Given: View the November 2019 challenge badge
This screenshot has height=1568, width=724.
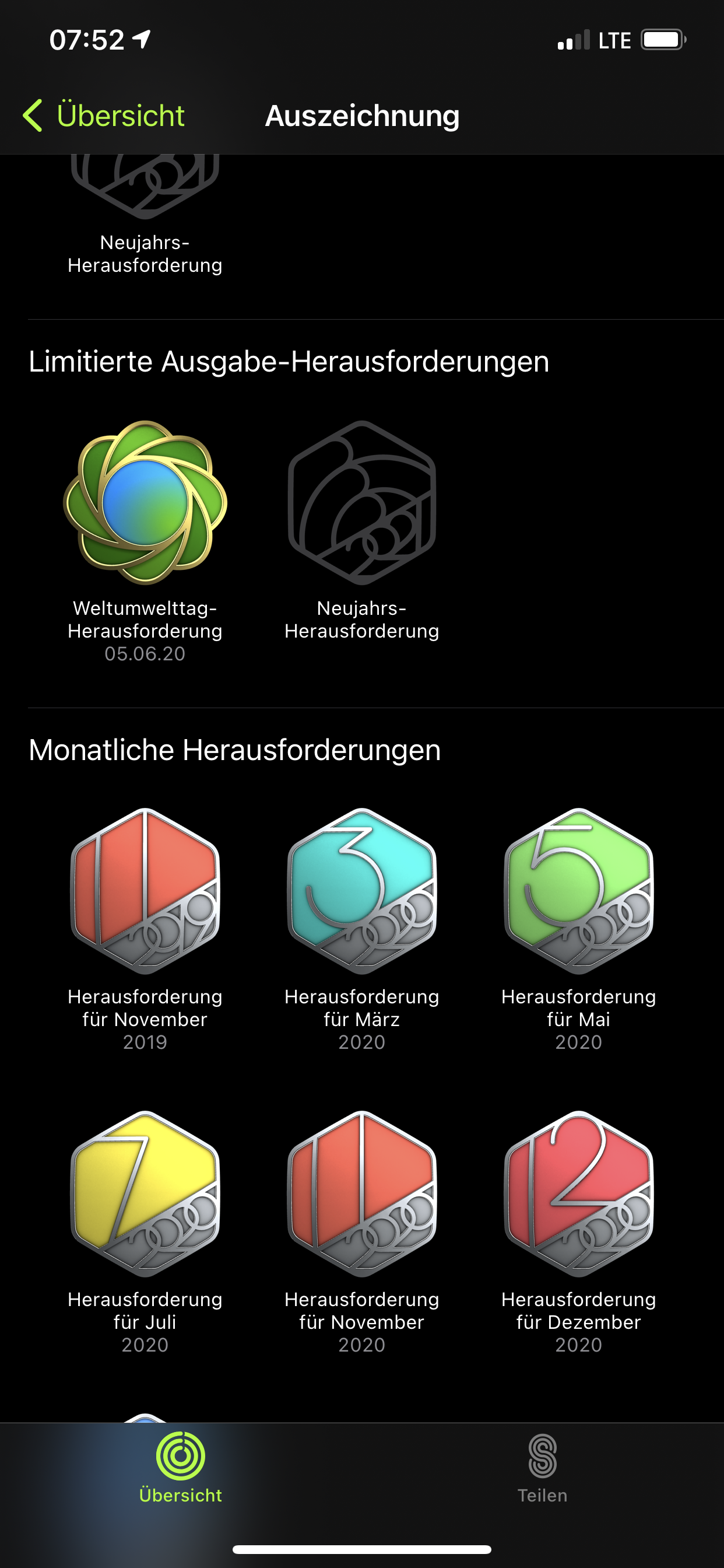Looking at the screenshot, I should pos(145,891).
